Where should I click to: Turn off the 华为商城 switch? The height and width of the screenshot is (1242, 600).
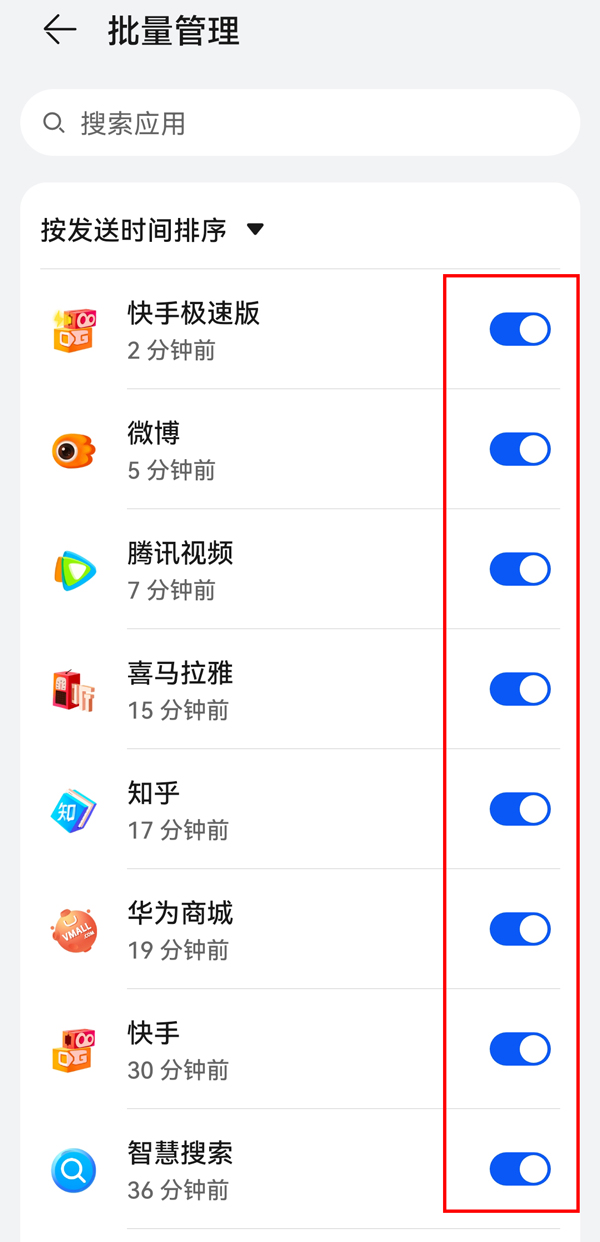pyautogui.click(x=519, y=929)
